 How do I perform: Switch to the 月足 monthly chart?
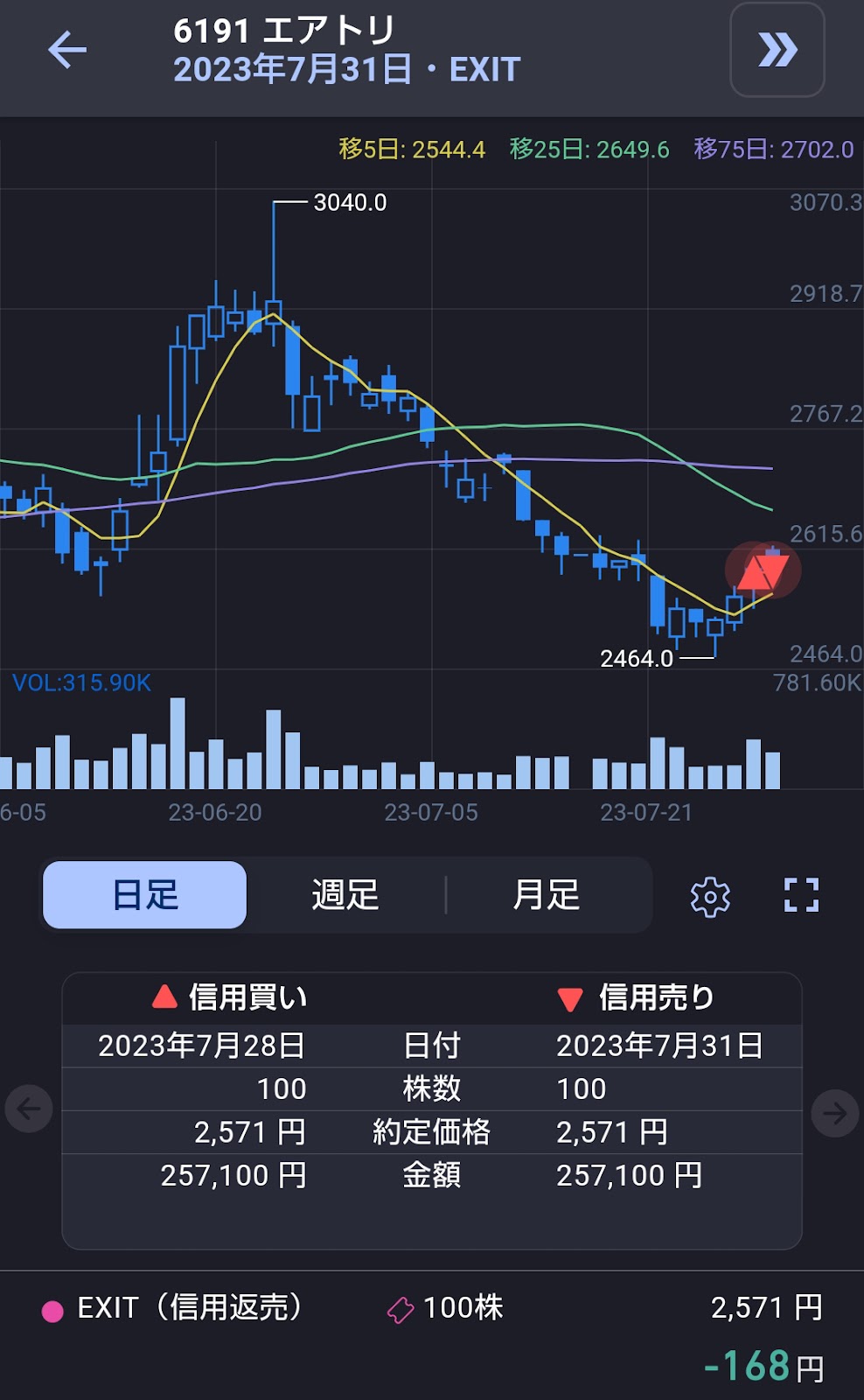547,895
